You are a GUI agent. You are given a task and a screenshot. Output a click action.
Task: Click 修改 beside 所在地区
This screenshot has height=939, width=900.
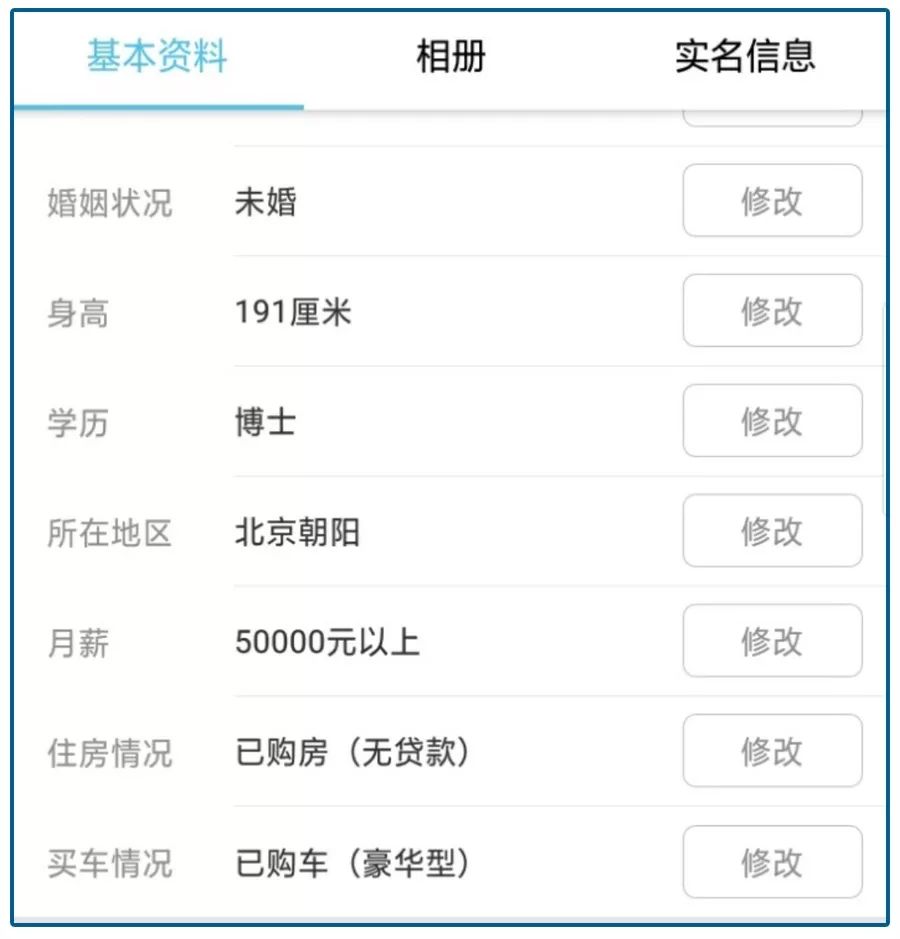[771, 531]
